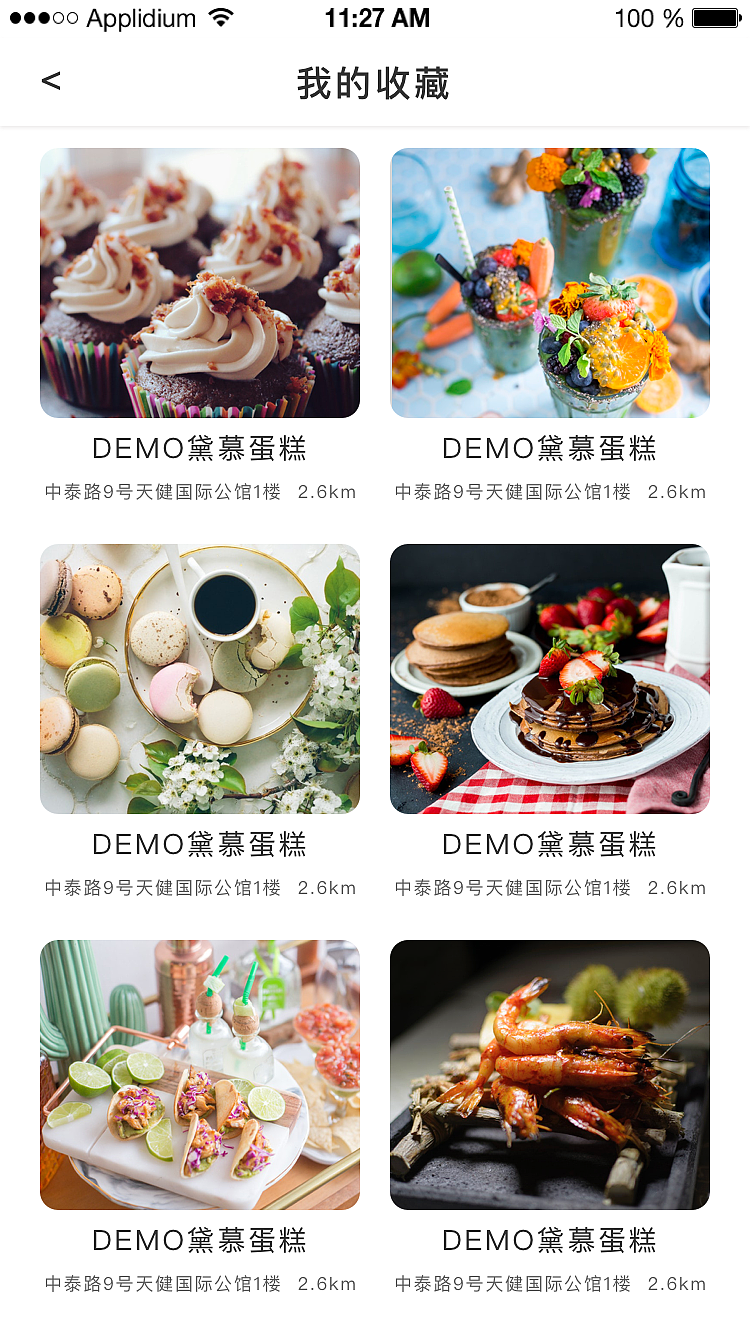Tap the DEMO黛慕蛋糕 title under the pancakes photo
This screenshot has height=1334, width=750.
click(x=550, y=844)
